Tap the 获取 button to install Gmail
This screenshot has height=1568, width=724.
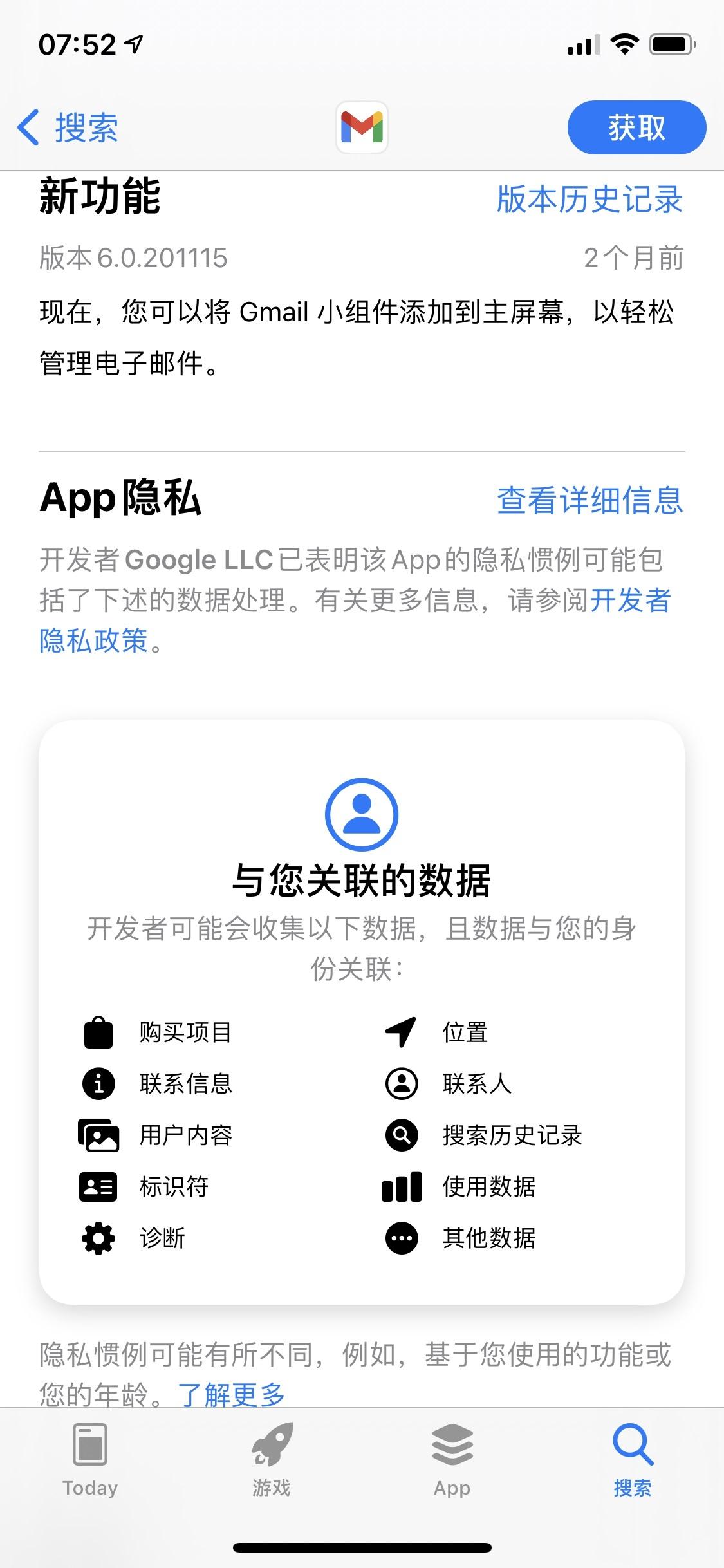636,127
